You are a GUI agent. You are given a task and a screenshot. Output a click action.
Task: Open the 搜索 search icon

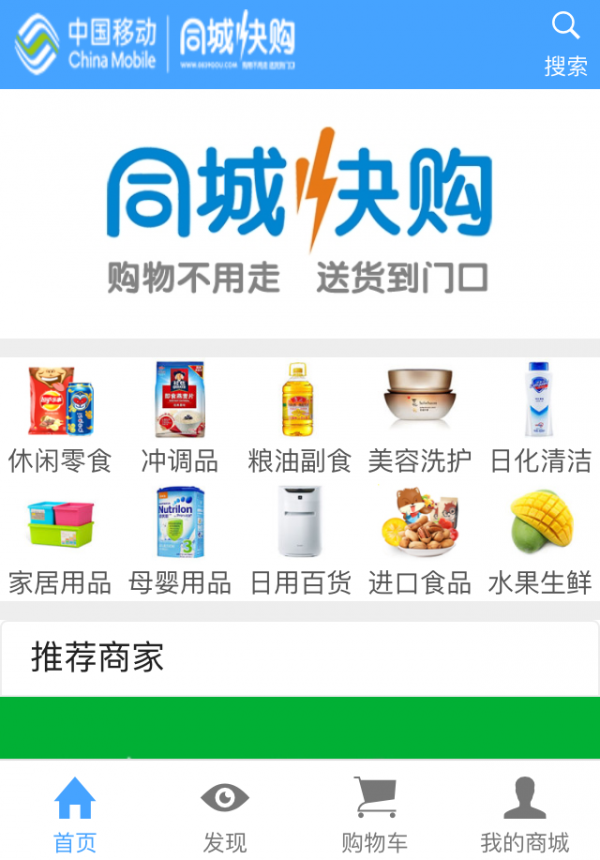565,43
